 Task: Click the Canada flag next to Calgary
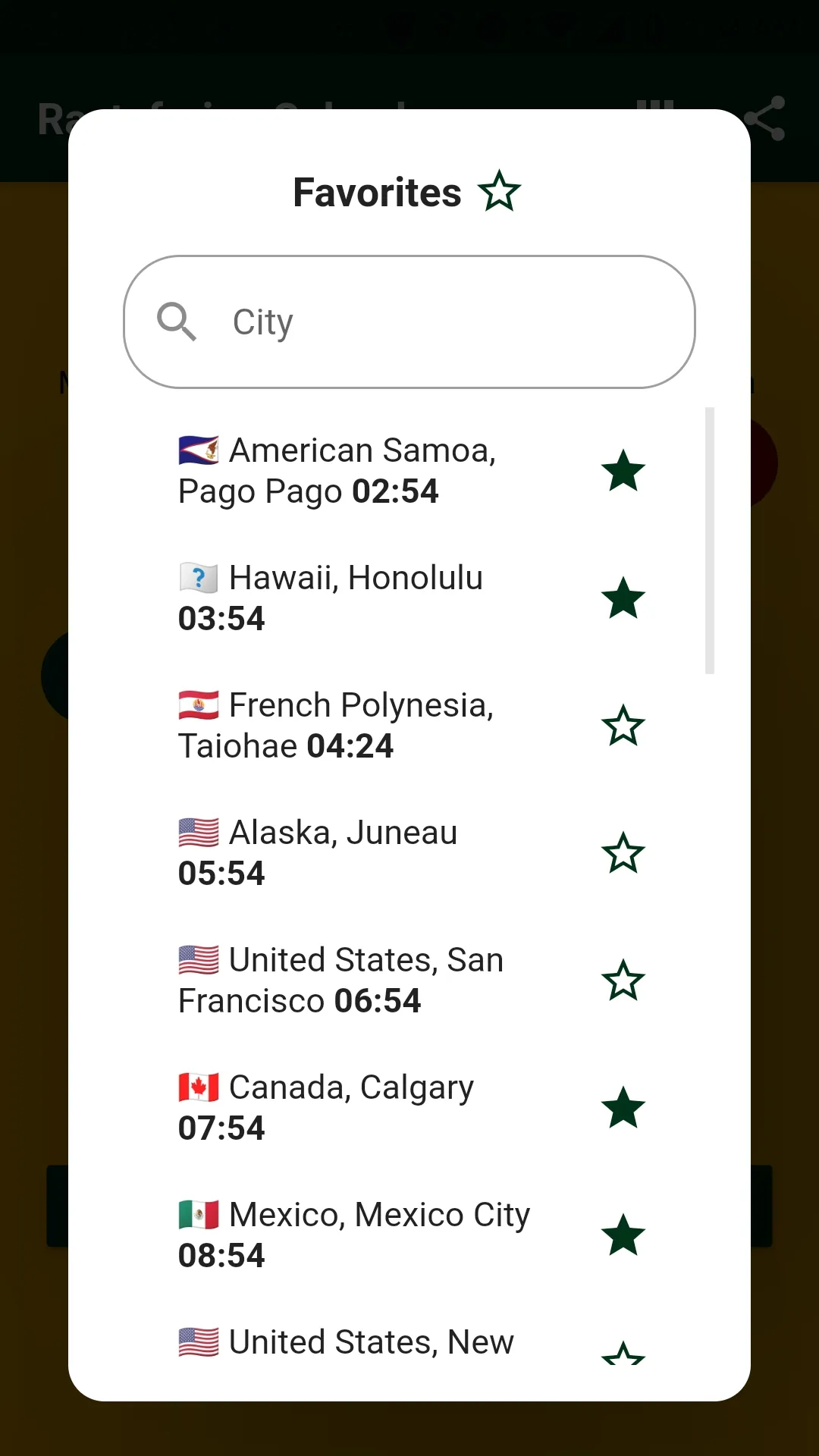click(x=197, y=1087)
